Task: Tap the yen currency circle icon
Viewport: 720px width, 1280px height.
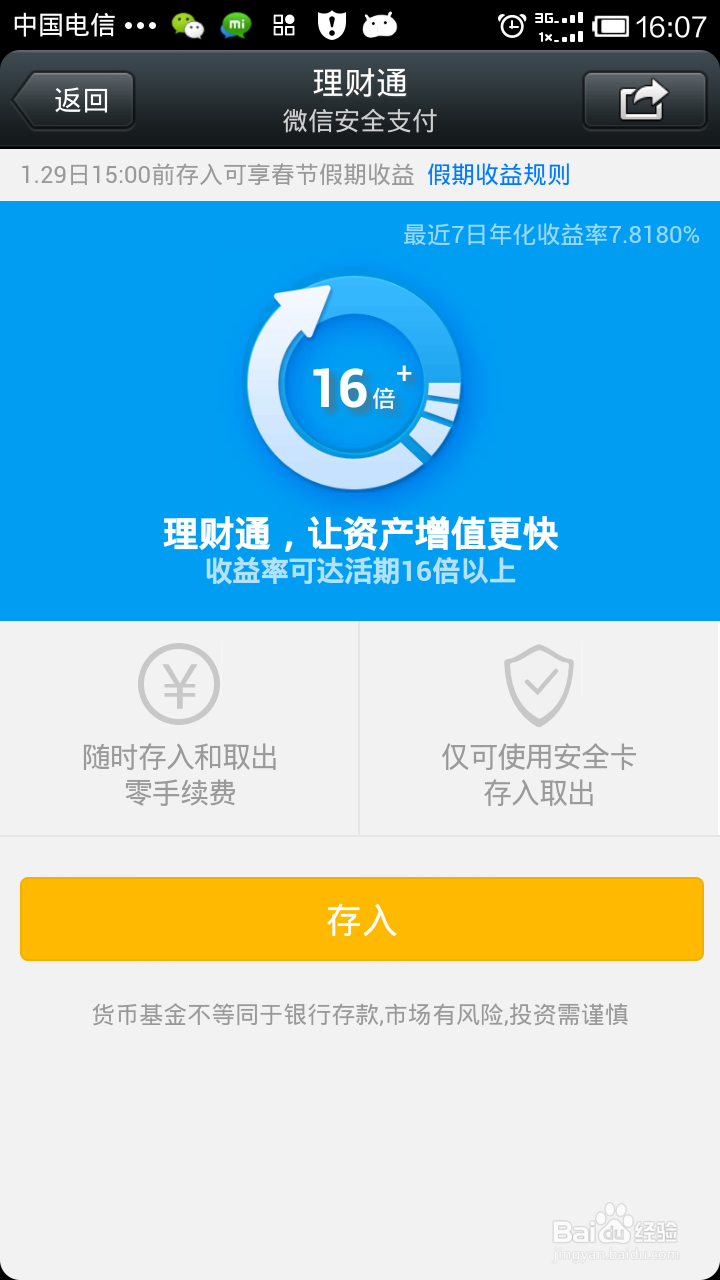Action: tap(178, 683)
